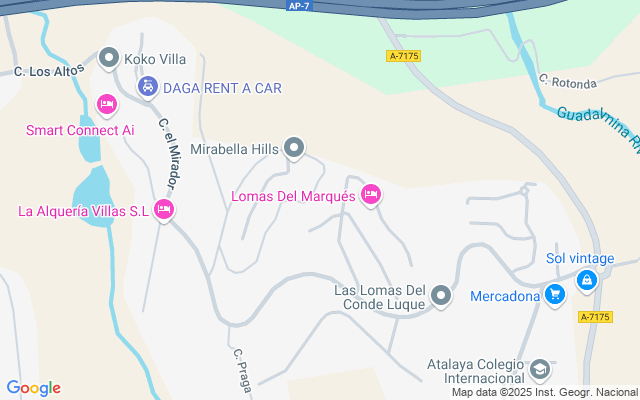The width and height of the screenshot is (640, 400).
Task: Tap the Las Lomas Del Conde Luque pin
Action: tap(442, 296)
